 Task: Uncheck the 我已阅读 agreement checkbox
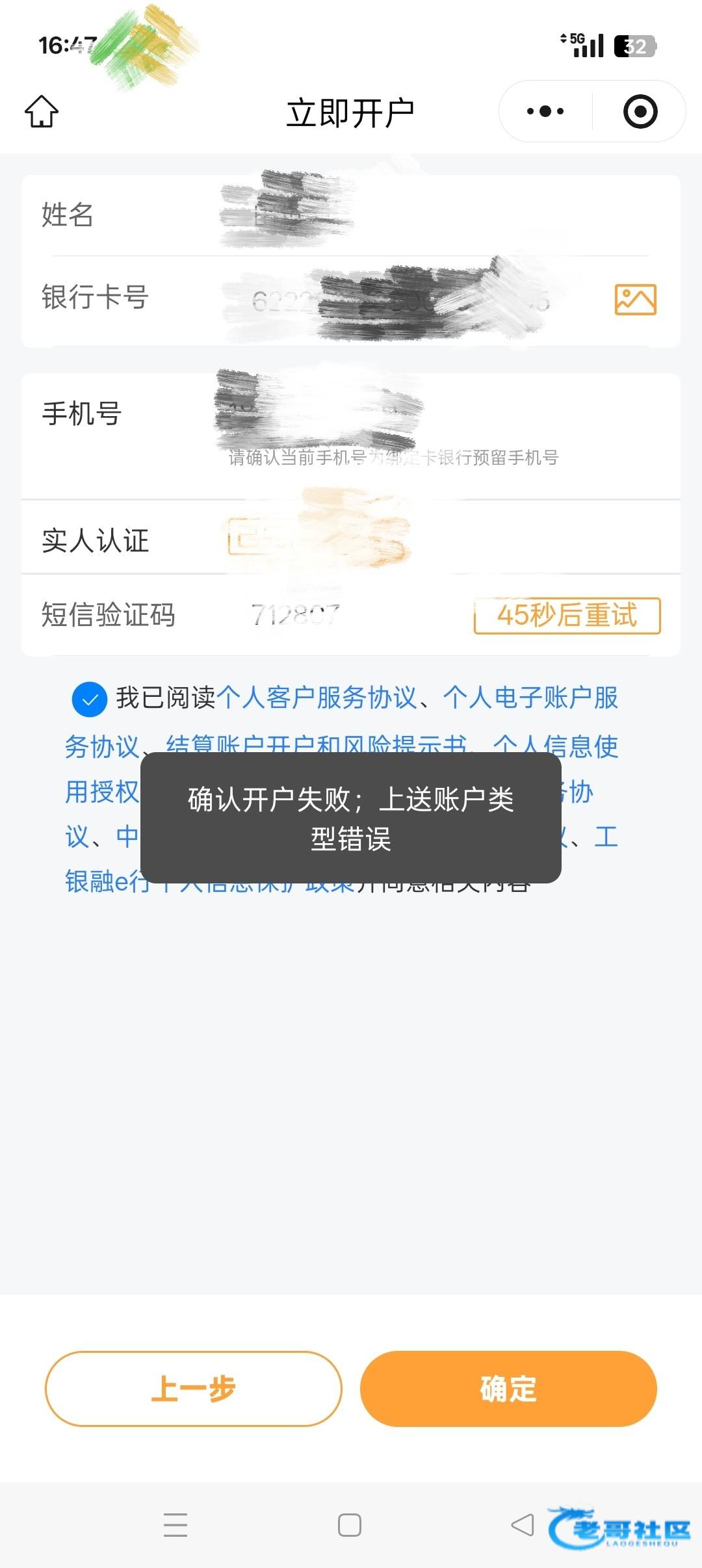click(89, 699)
